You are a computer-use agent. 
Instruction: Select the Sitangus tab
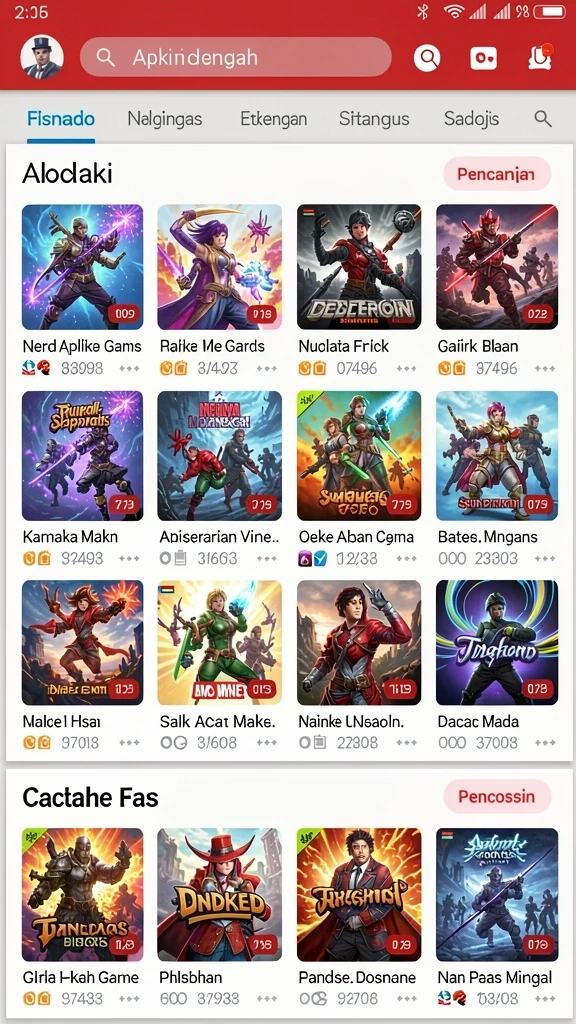click(374, 119)
